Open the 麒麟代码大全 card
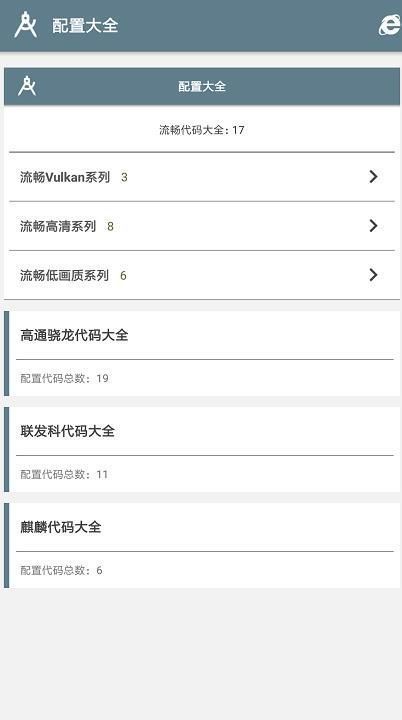 click(x=202, y=546)
